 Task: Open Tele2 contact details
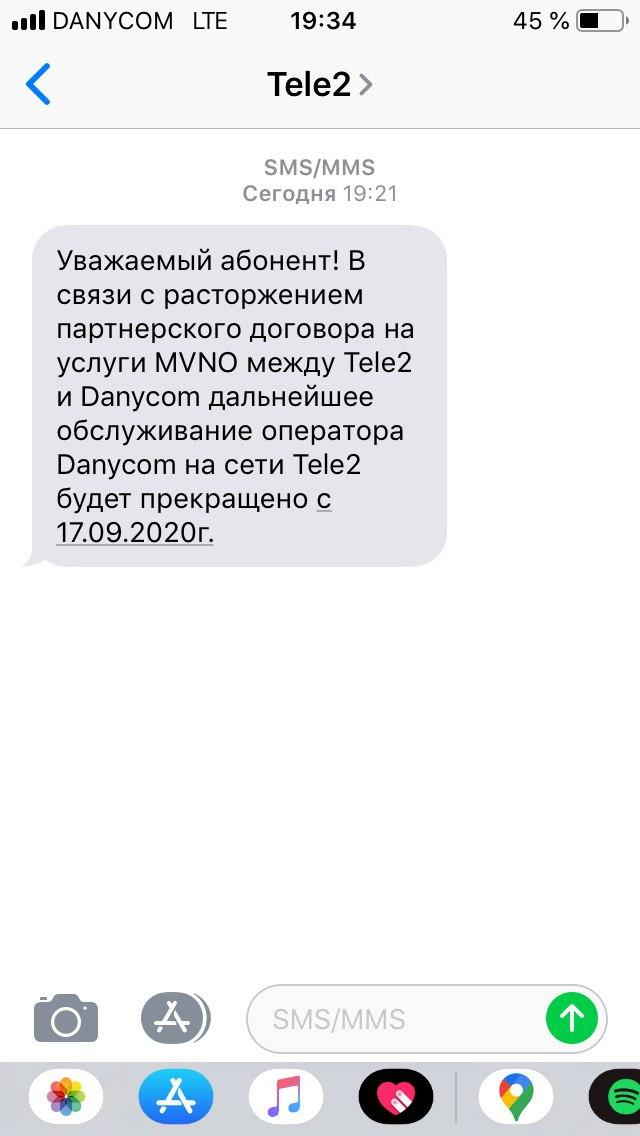tap(320, 85)
